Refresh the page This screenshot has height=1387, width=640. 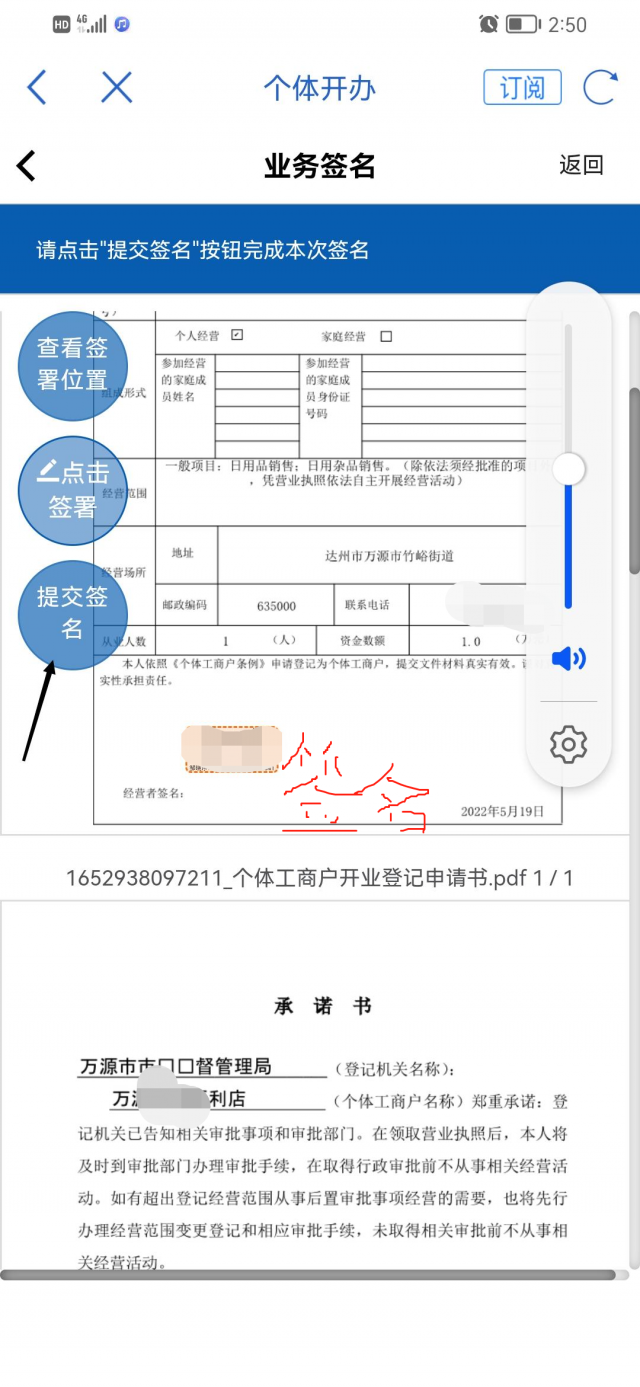600,88
